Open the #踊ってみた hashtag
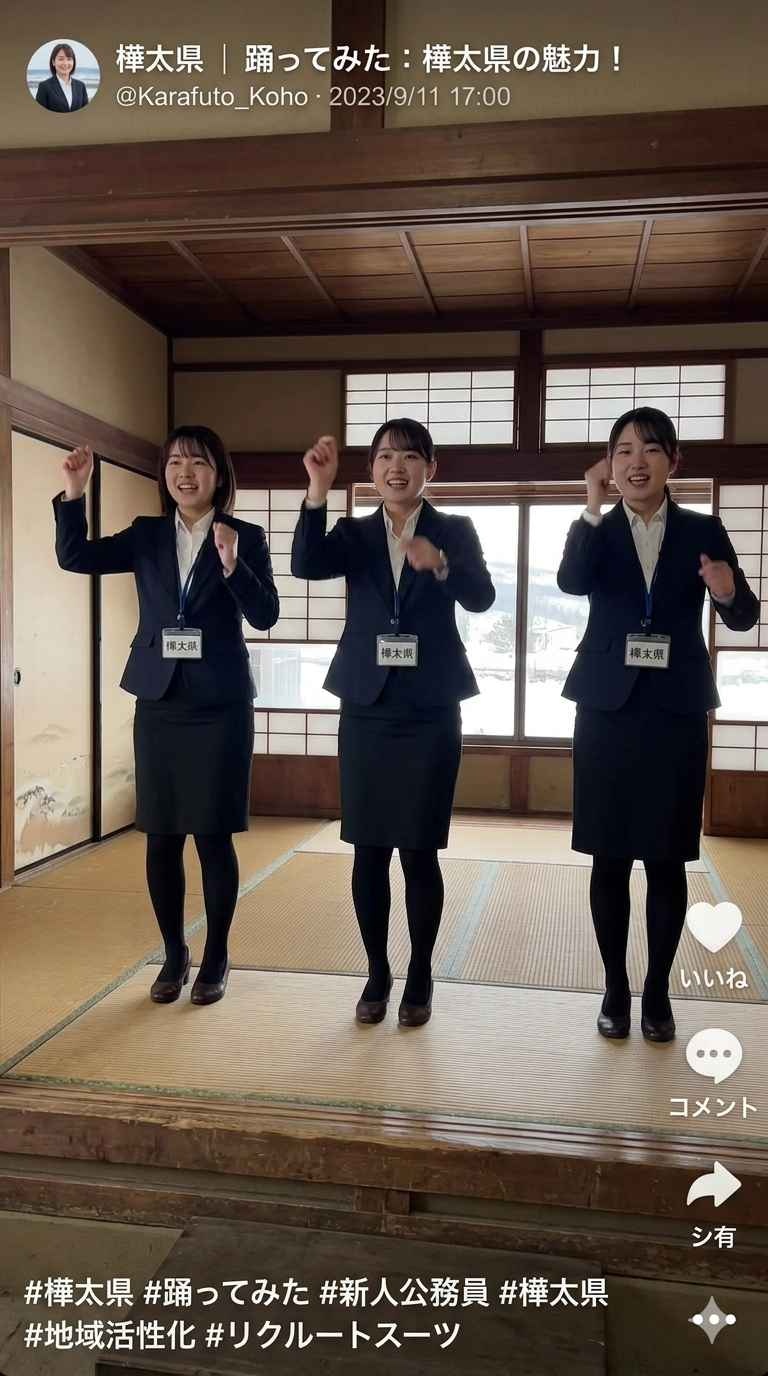The image size is (768, 1376). pyautogui.click(x=226, y=1293)
